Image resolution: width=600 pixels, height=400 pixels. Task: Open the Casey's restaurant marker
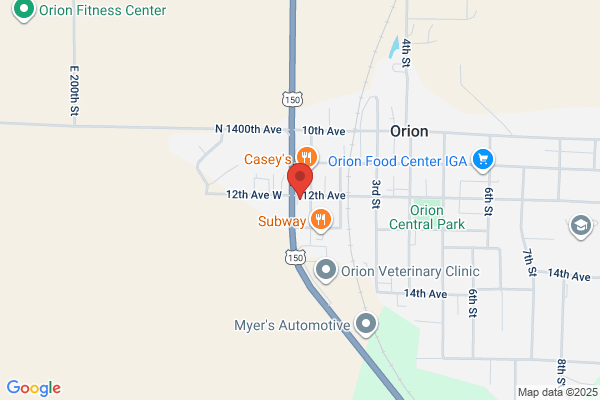(x=307, y=158)
